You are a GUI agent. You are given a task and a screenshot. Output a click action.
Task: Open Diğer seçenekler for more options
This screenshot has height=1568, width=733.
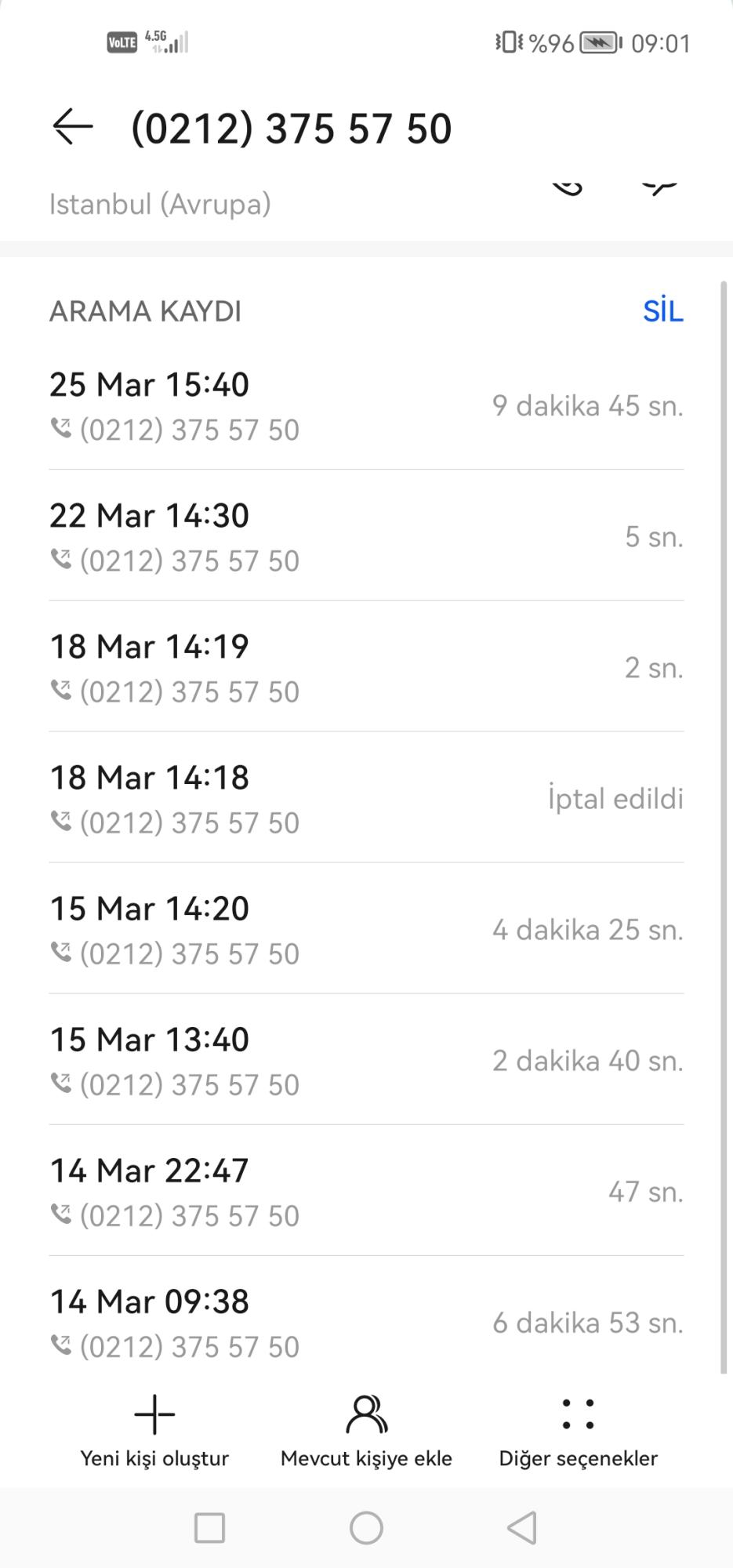(579, 1432)
